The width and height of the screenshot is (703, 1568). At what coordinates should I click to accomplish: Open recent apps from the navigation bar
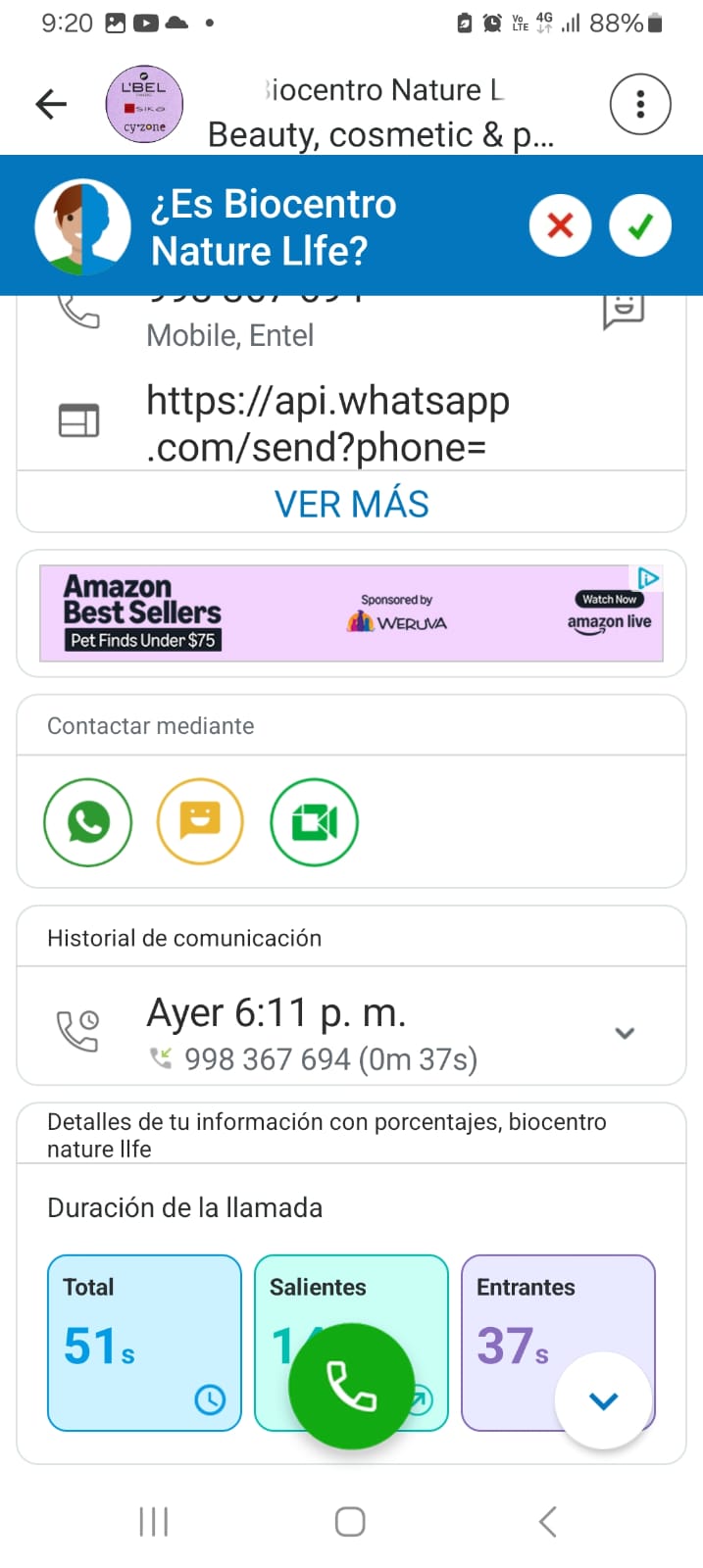(154, 1522)
